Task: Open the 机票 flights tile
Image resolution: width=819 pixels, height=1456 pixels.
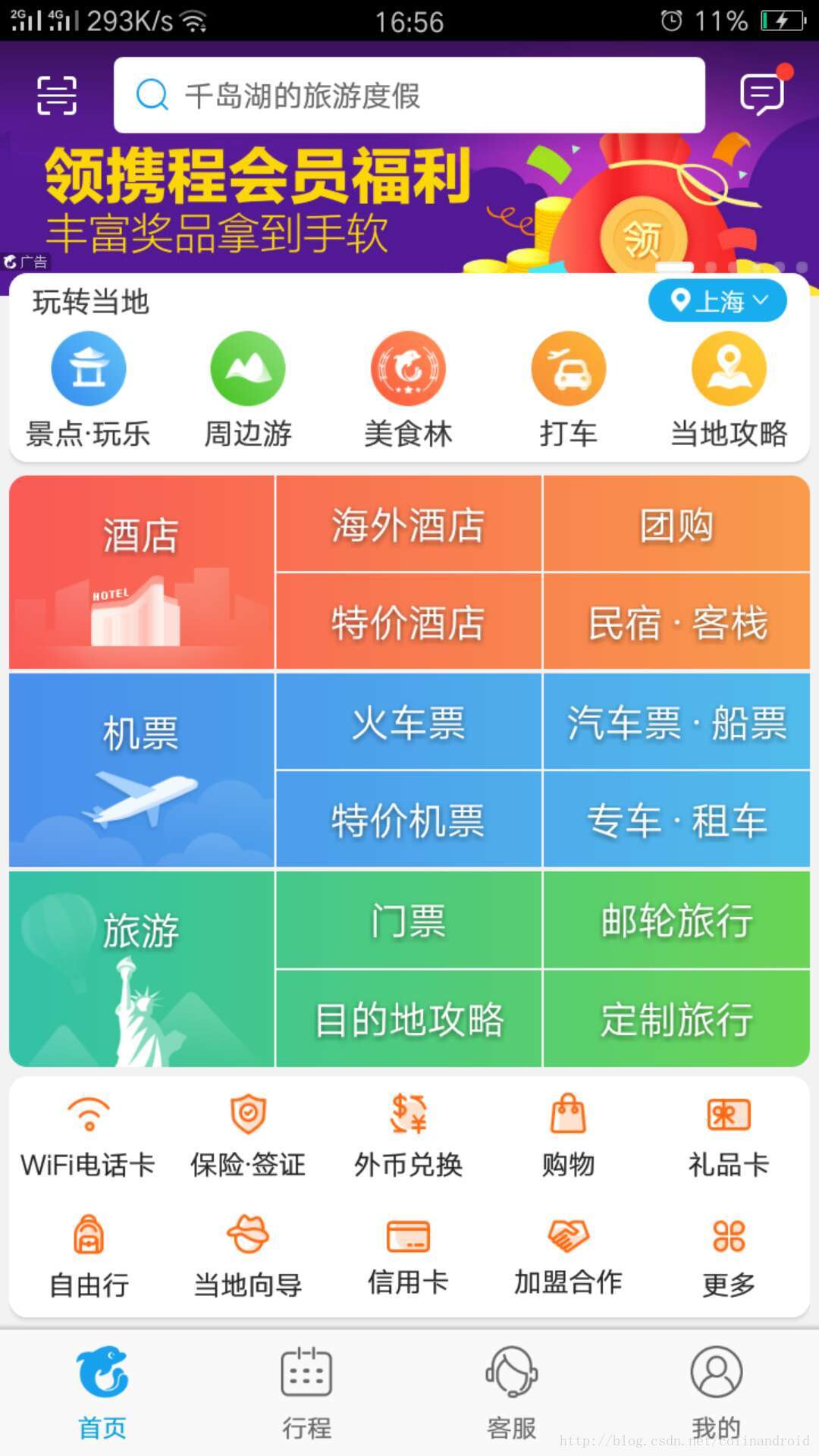Action: click(142, 770)
